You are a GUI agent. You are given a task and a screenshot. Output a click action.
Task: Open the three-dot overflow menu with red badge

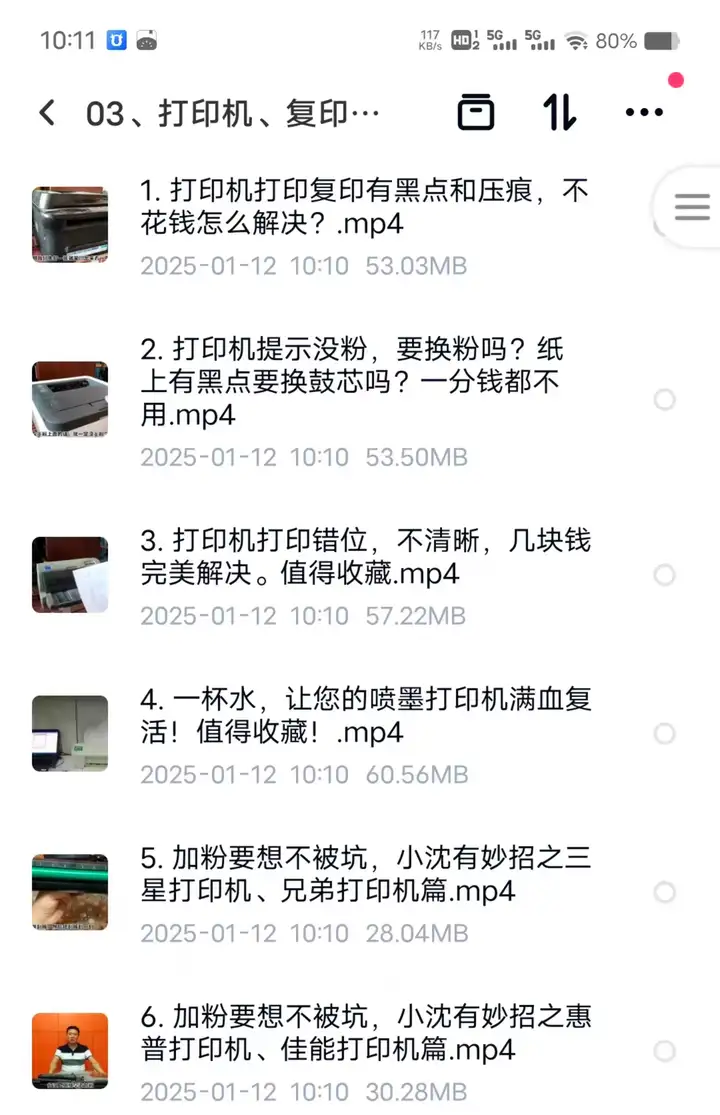point(644,113)
